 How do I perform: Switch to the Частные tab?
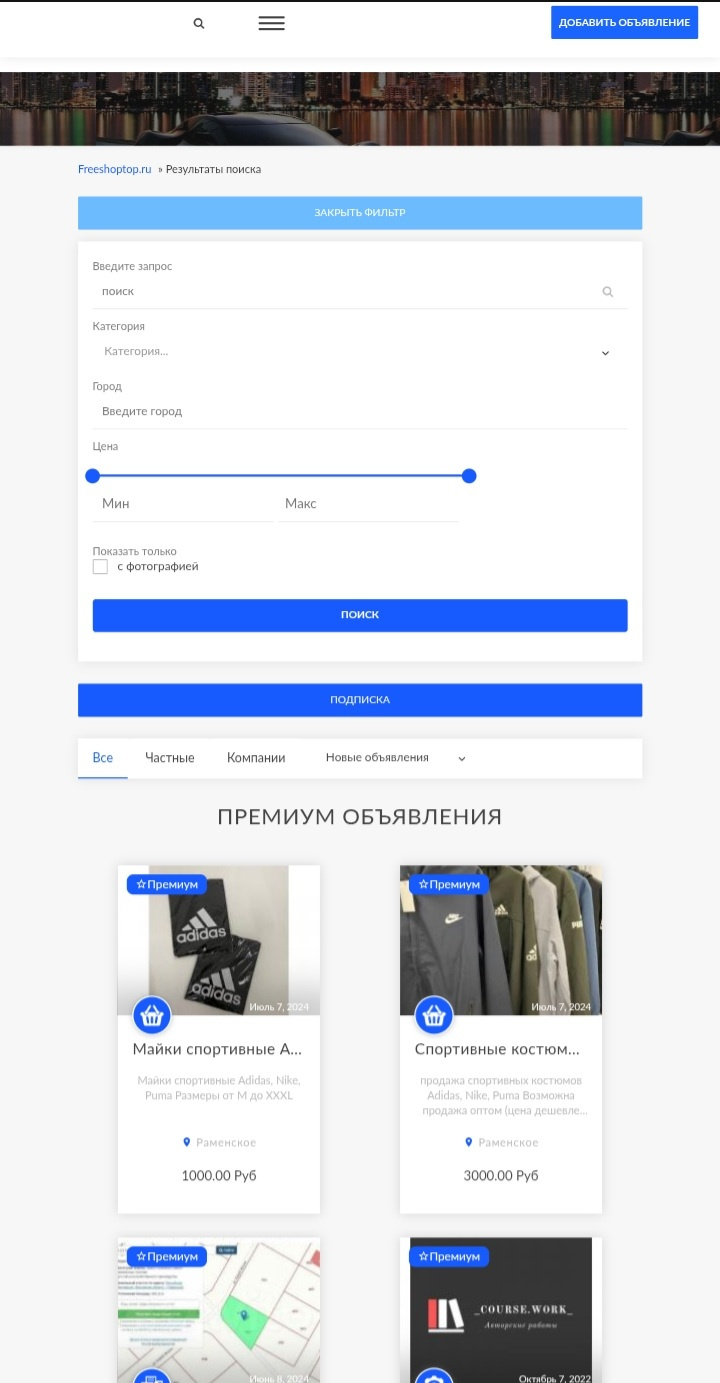coord(169,758)
